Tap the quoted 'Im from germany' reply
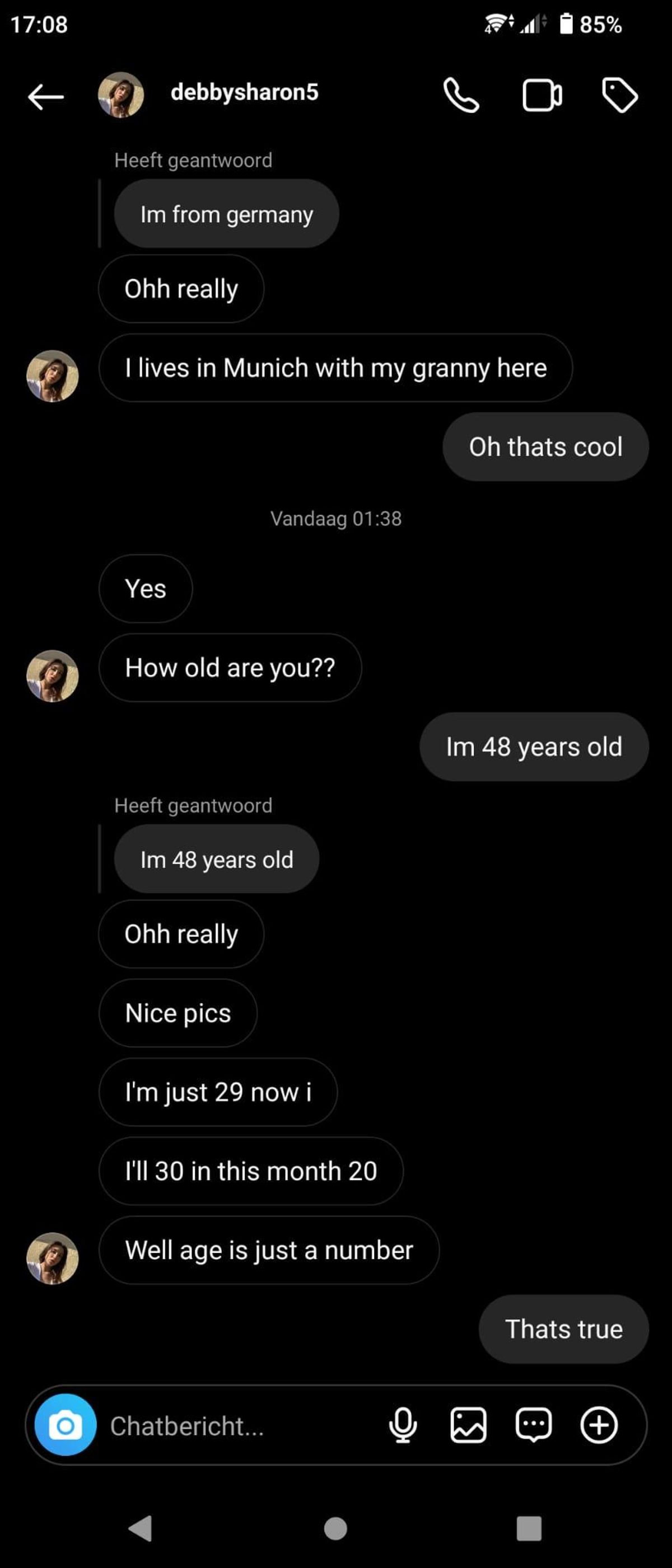This screenshot has height=1568, width=672. [226, 214]
